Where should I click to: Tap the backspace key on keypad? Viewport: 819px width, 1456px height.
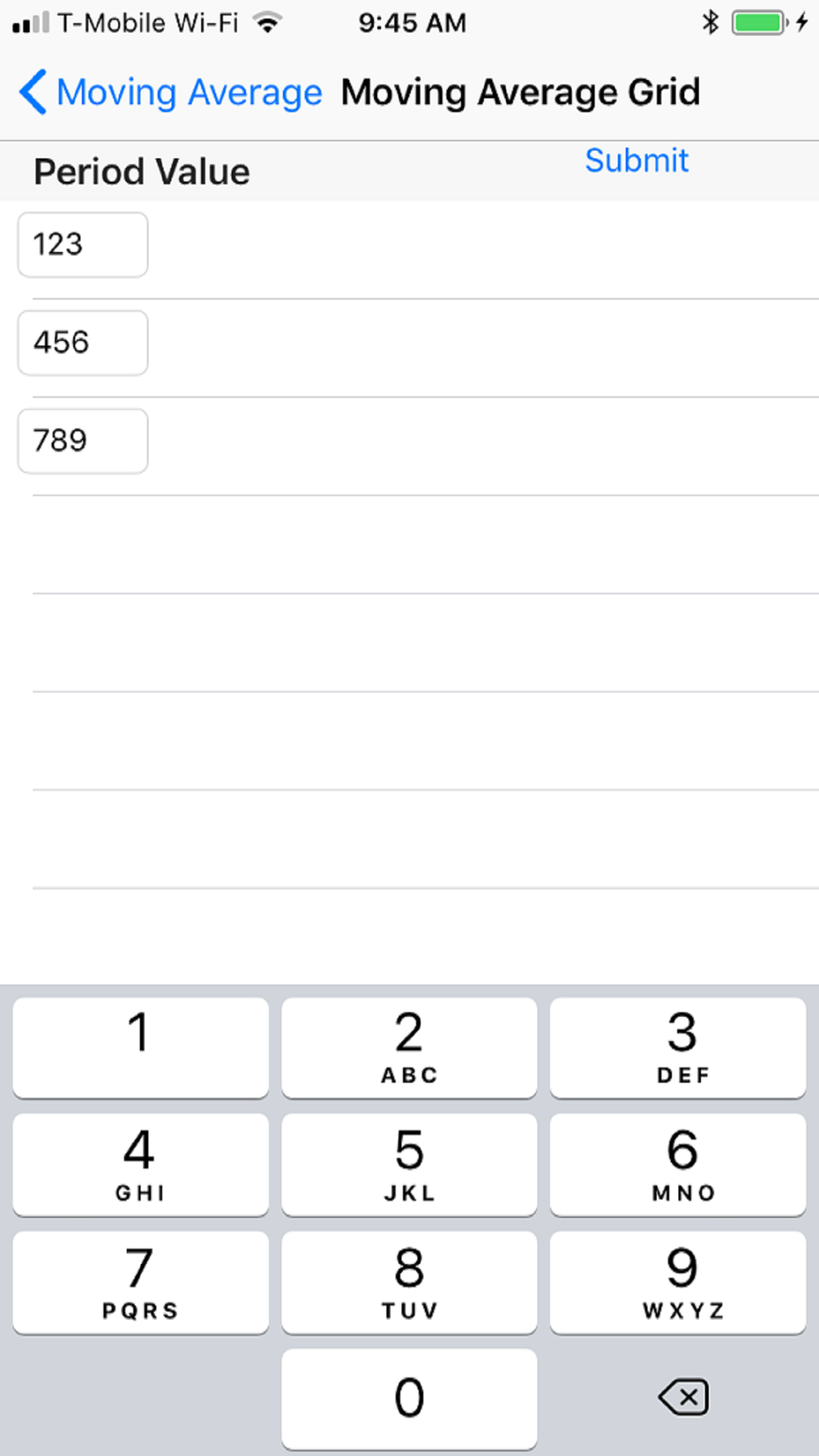point(683,1397)
